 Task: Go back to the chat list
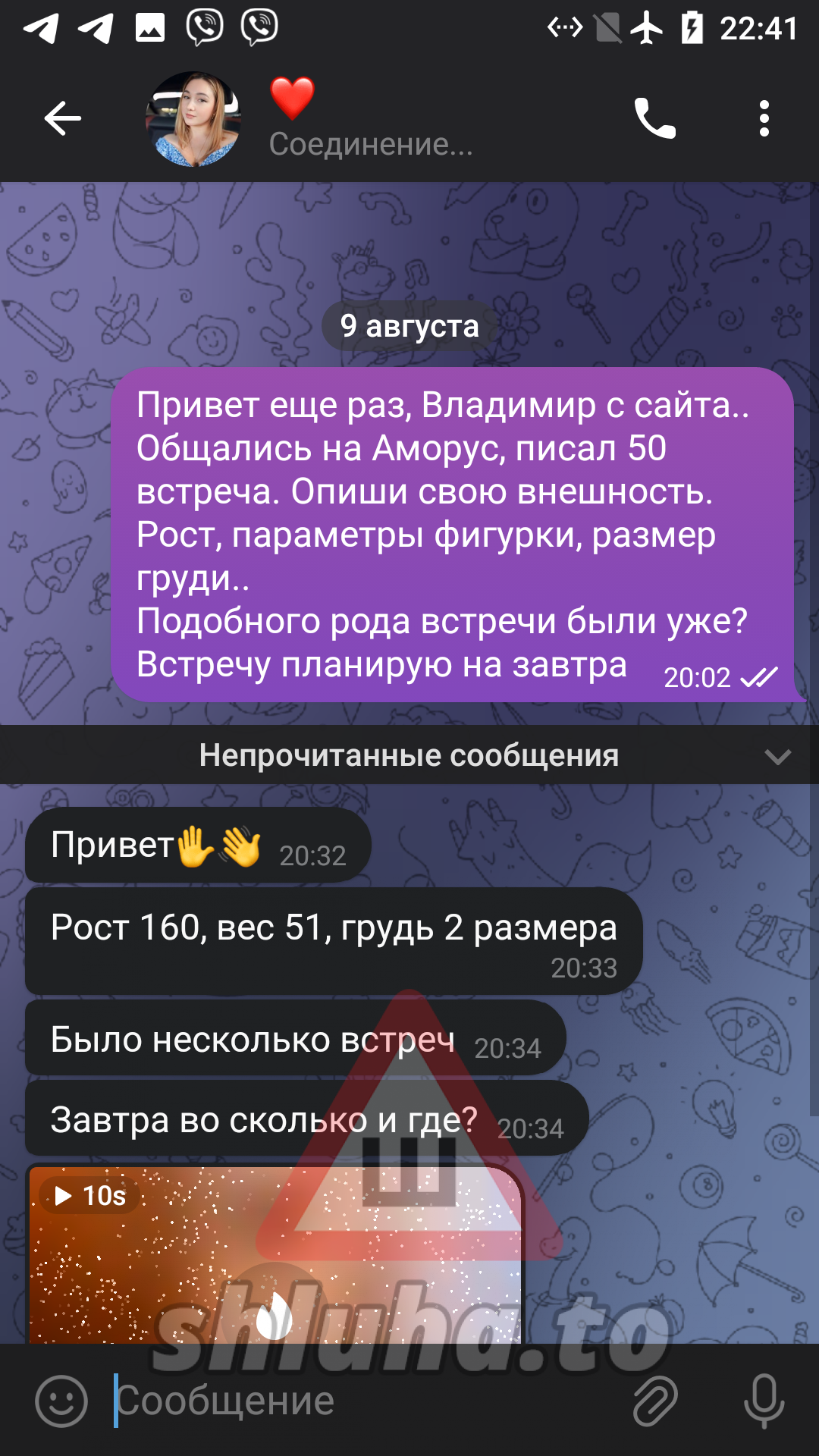62,118
